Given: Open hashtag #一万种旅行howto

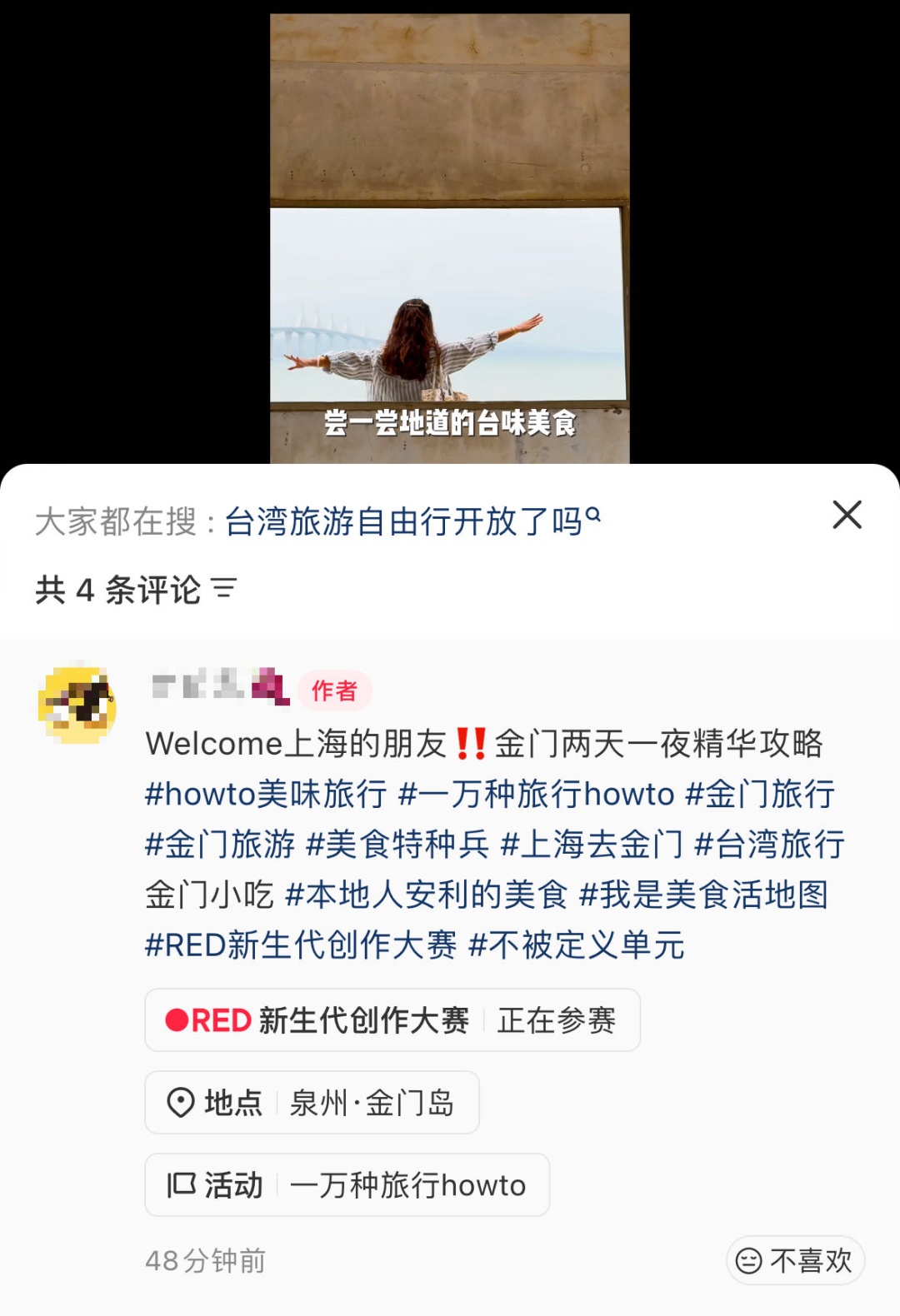Looking at the screenshot, I should (536, 794).
